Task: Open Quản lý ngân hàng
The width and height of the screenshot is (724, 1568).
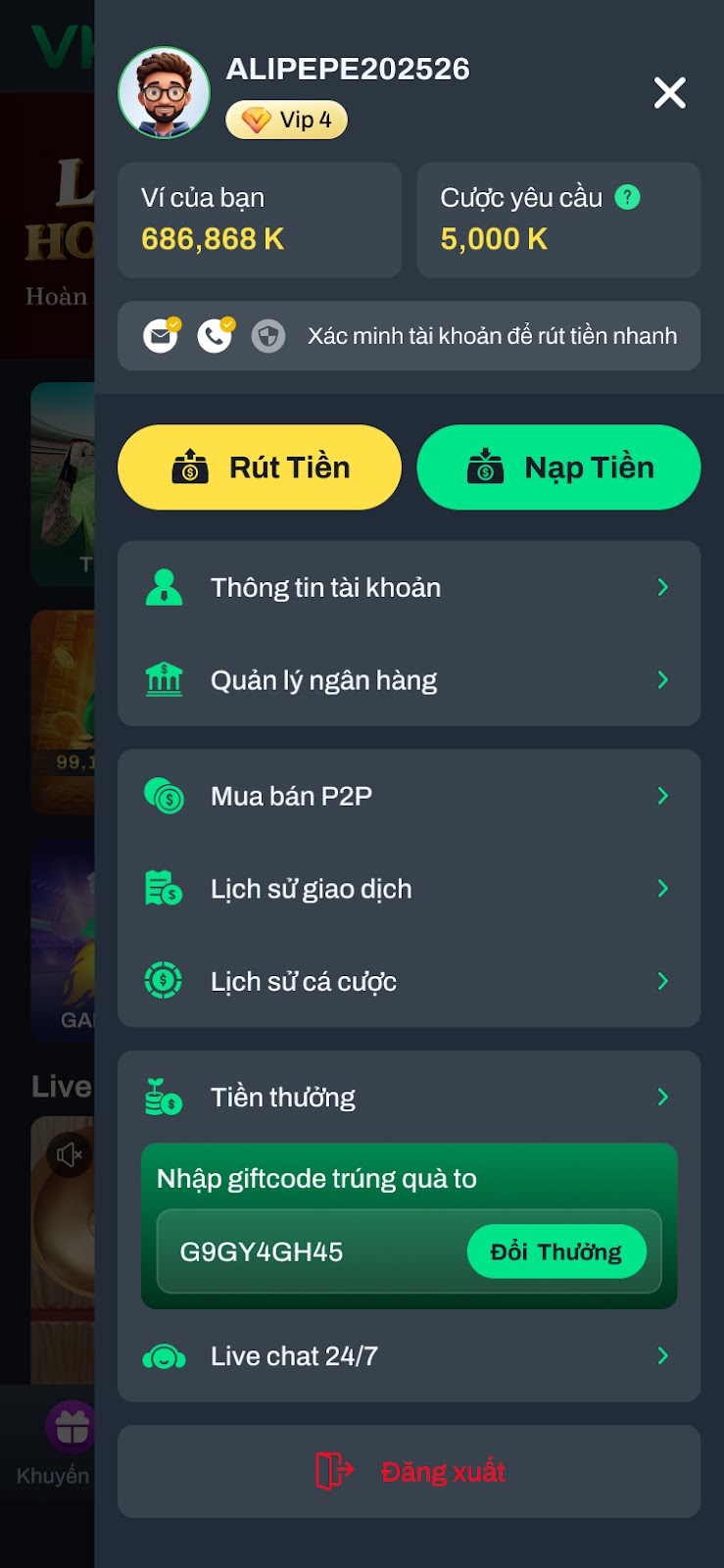Action: [x=409, y=680]
